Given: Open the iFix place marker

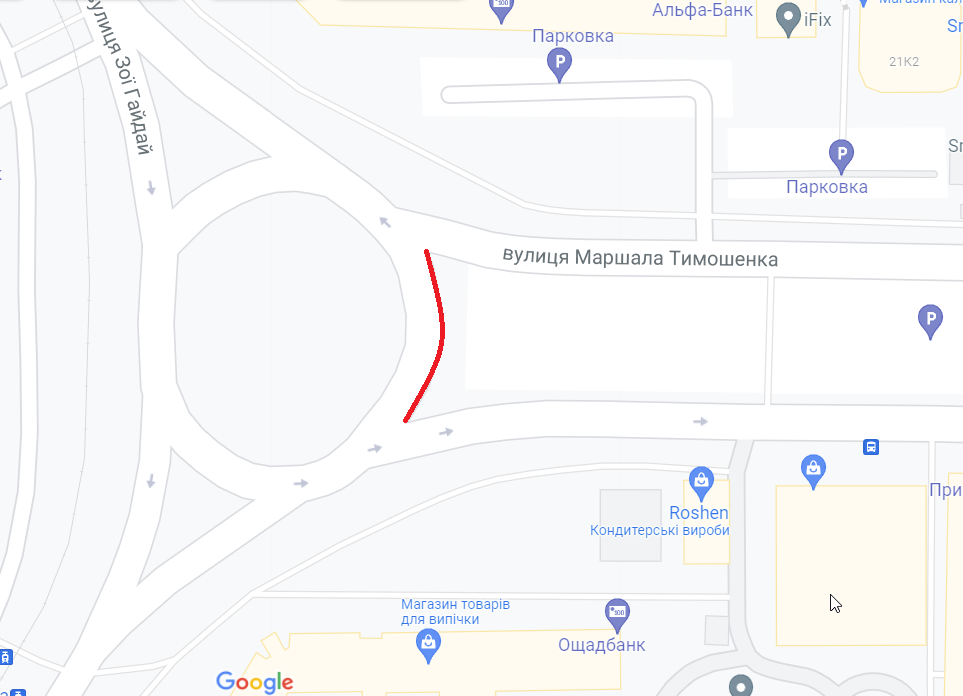Looking at the screenshot, I should [x=789, y=19].
